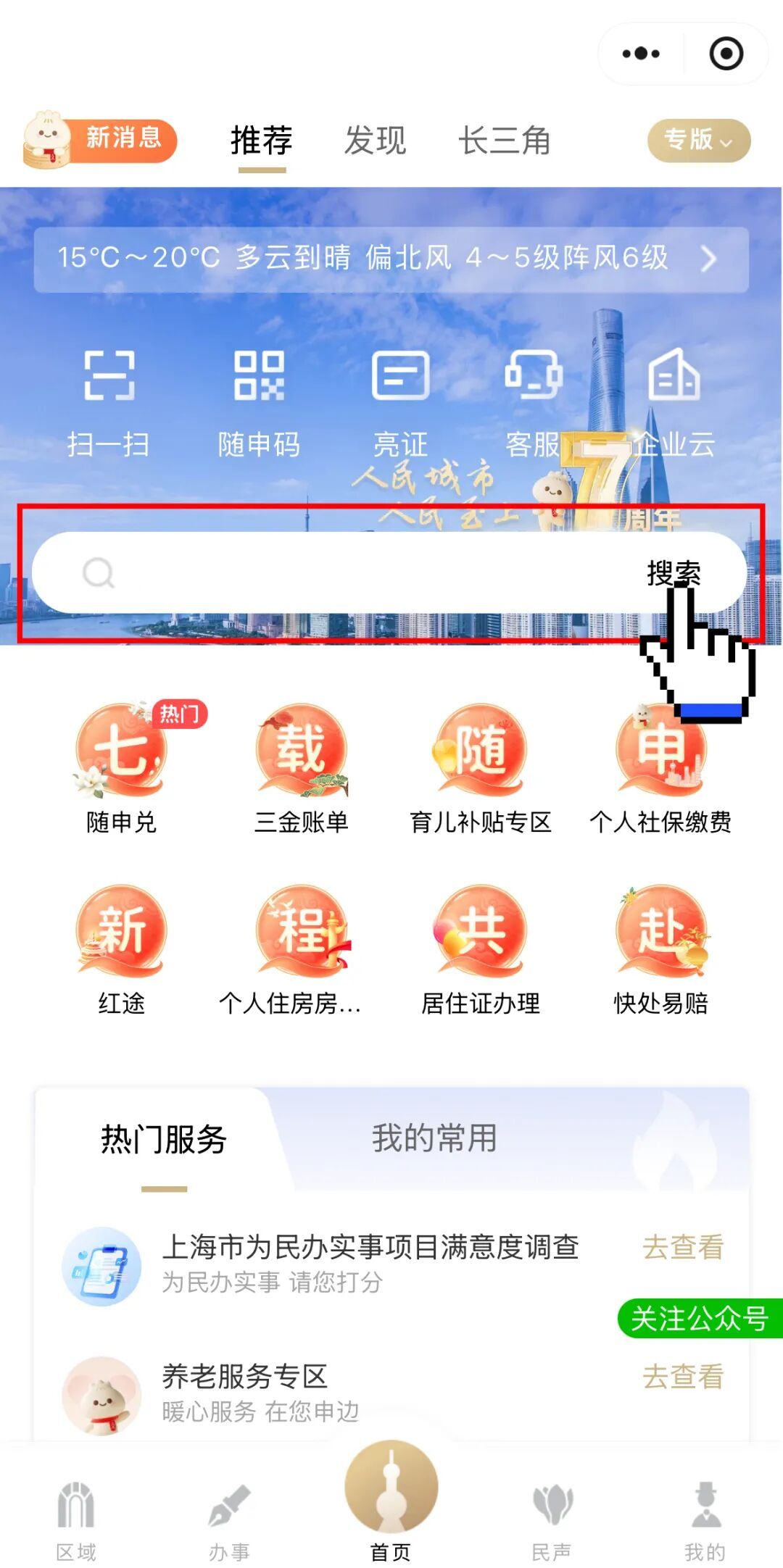Viewport: 783px width, 1568px height.
Task: Open 育儿补贴专区
Action: click(x=481, y=770)
